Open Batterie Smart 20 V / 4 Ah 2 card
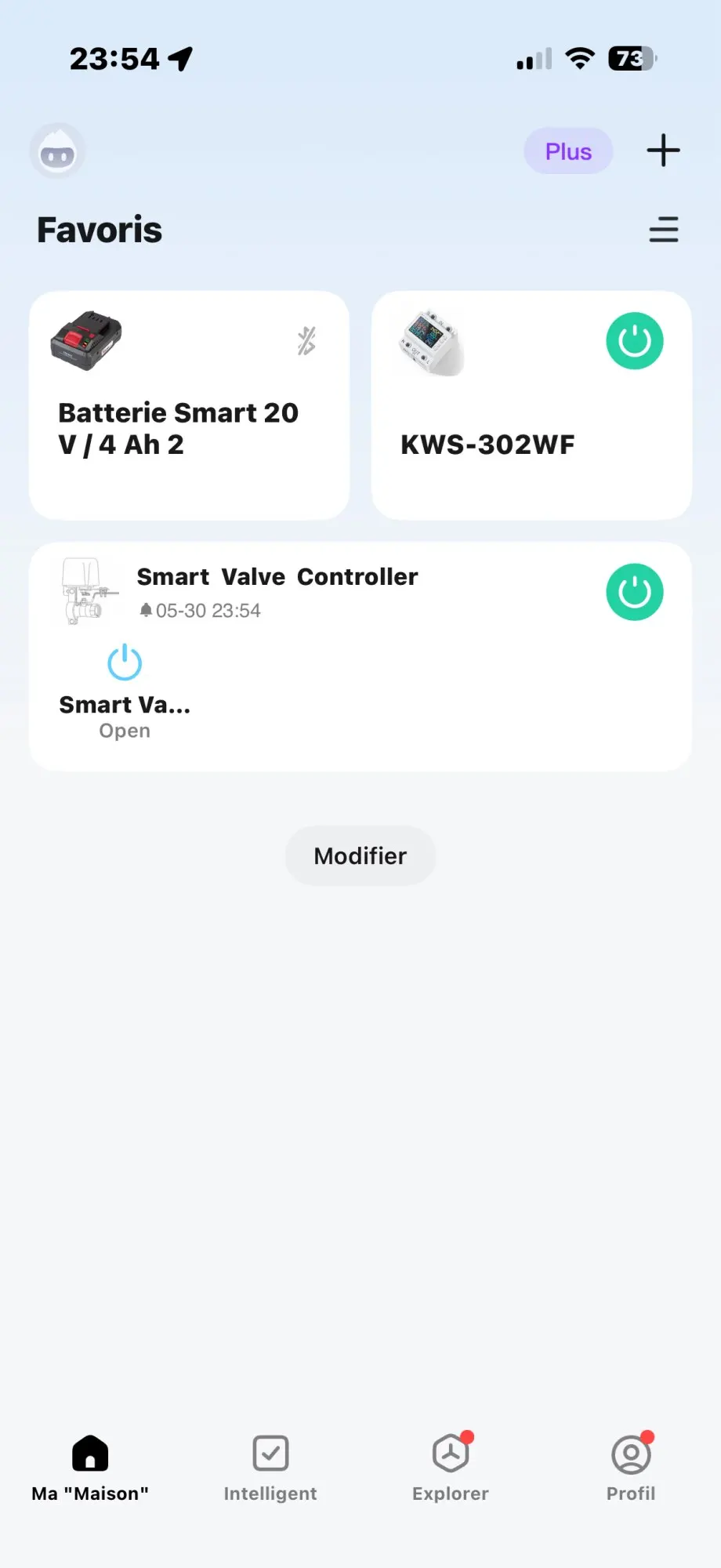 pyautogui.click(x=189, y=405)
